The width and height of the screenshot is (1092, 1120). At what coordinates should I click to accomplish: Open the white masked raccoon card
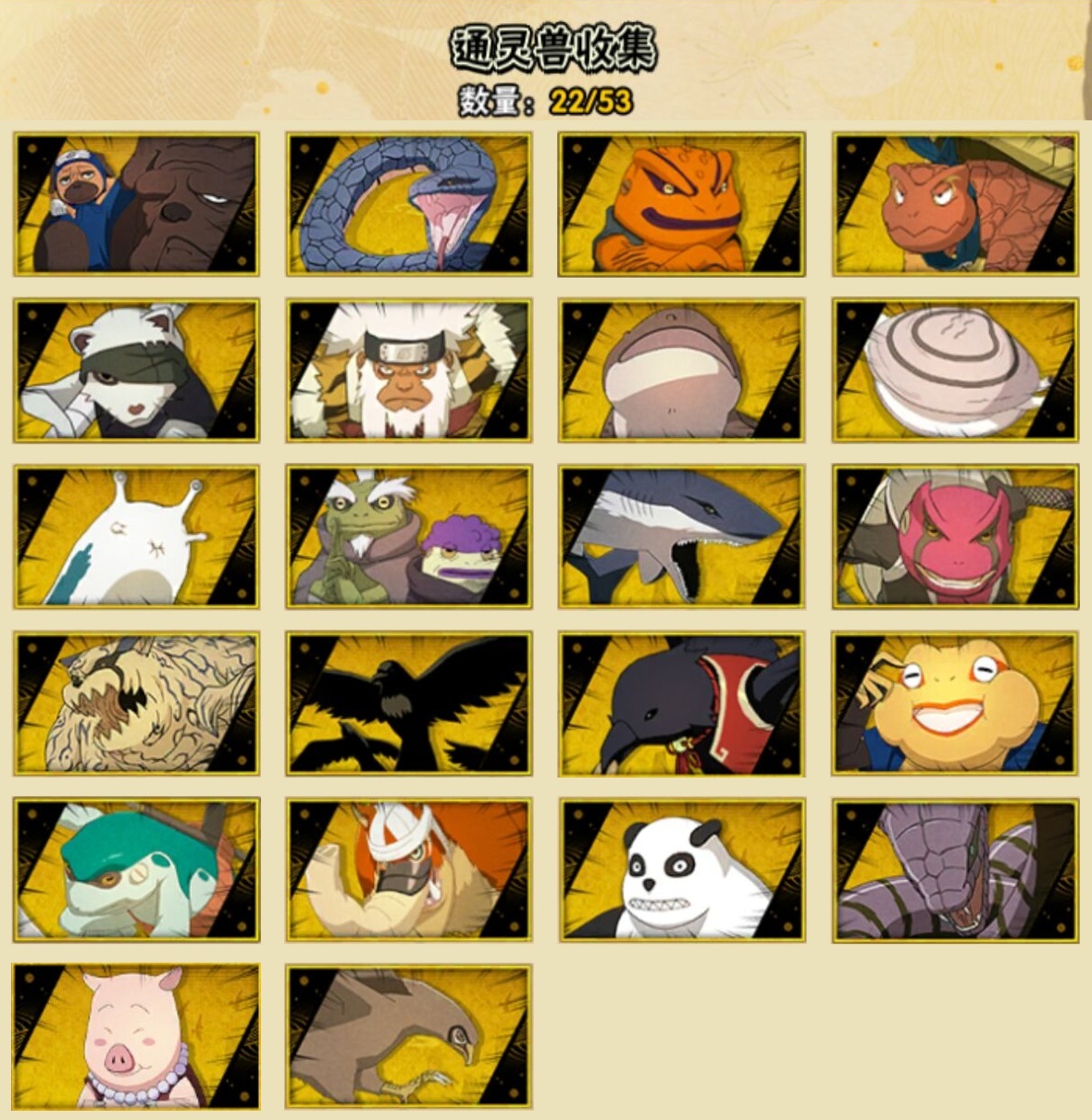(136, 370)
